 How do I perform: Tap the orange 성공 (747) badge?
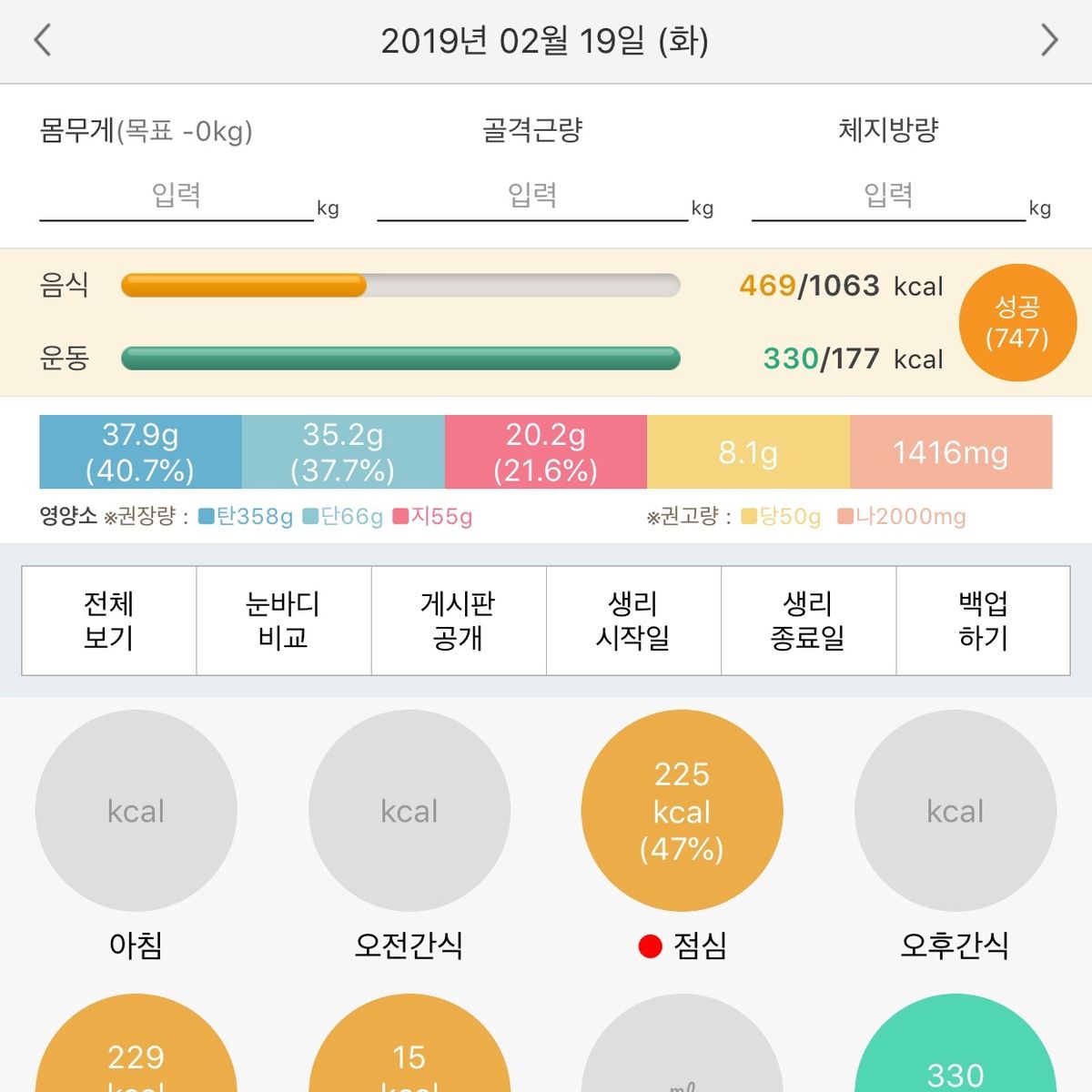[1017, 323]
